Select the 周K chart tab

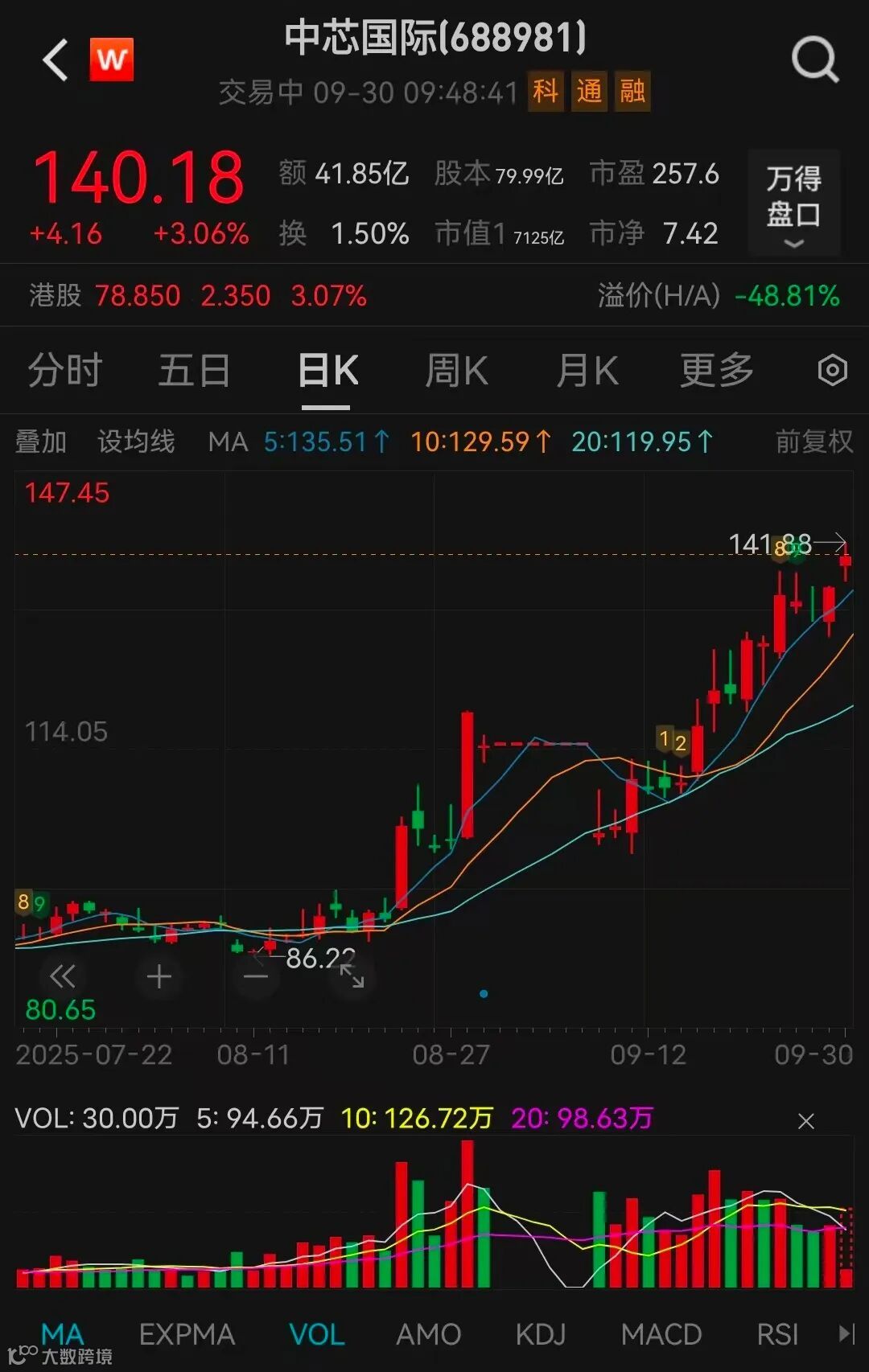point(456,372)
